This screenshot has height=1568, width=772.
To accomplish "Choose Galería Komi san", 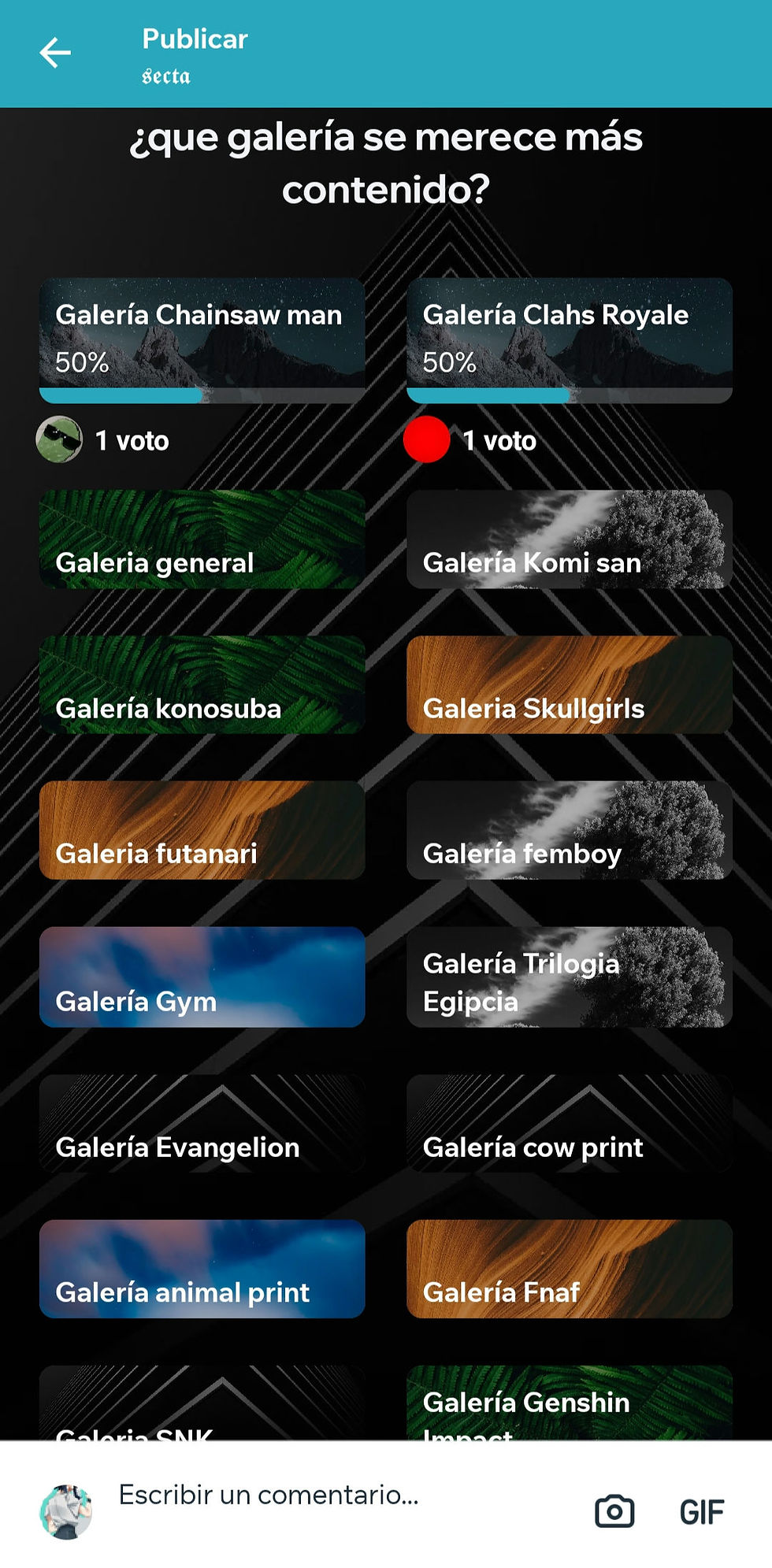I will pyautogui.click(x=569, y=539).
